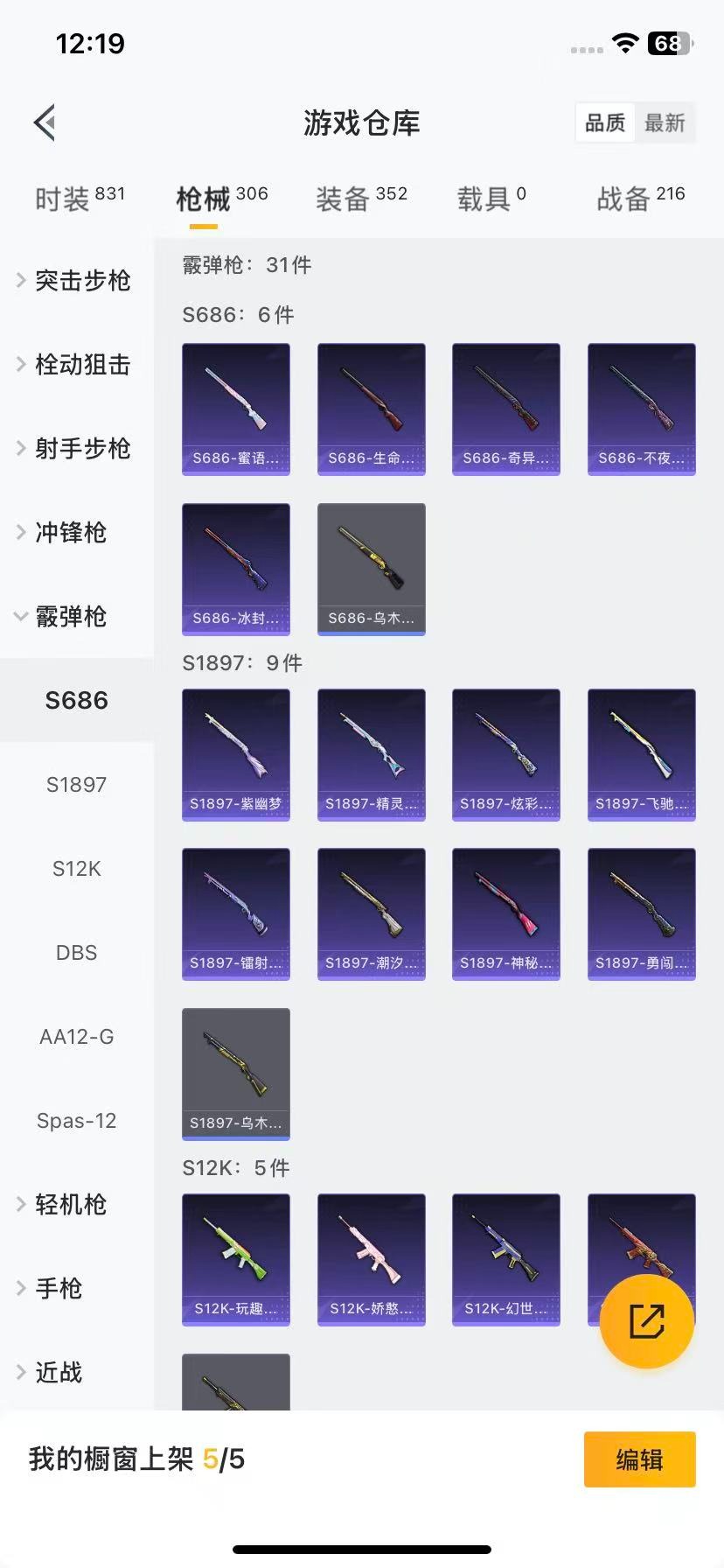Open the S686-蜜语 skin tile
Screen dimensions: 724x1568
point(236,409)
